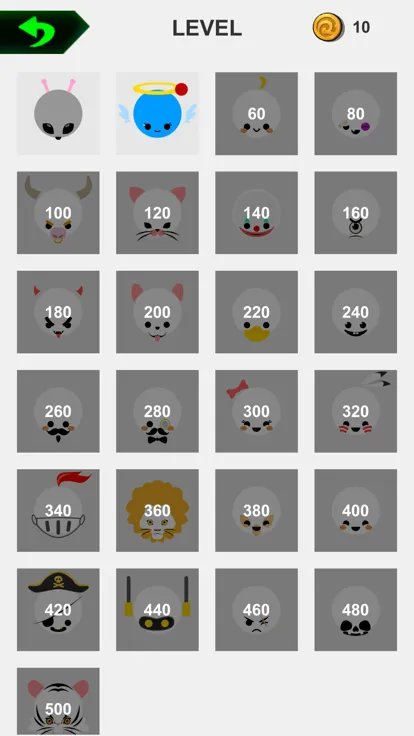The image size is (414, 736).
Task: Open the robot skin at level 440
Action: [157, 610]
